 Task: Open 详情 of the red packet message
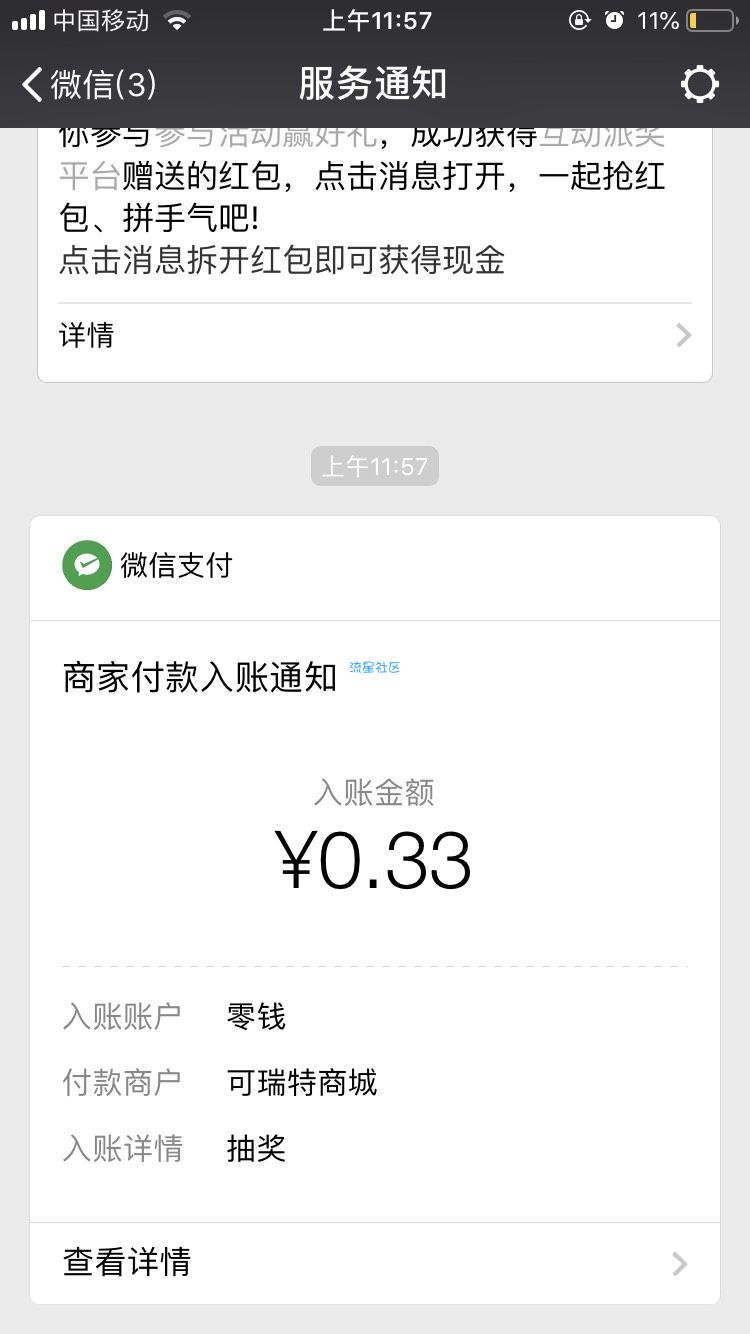[x=374, y=335]
